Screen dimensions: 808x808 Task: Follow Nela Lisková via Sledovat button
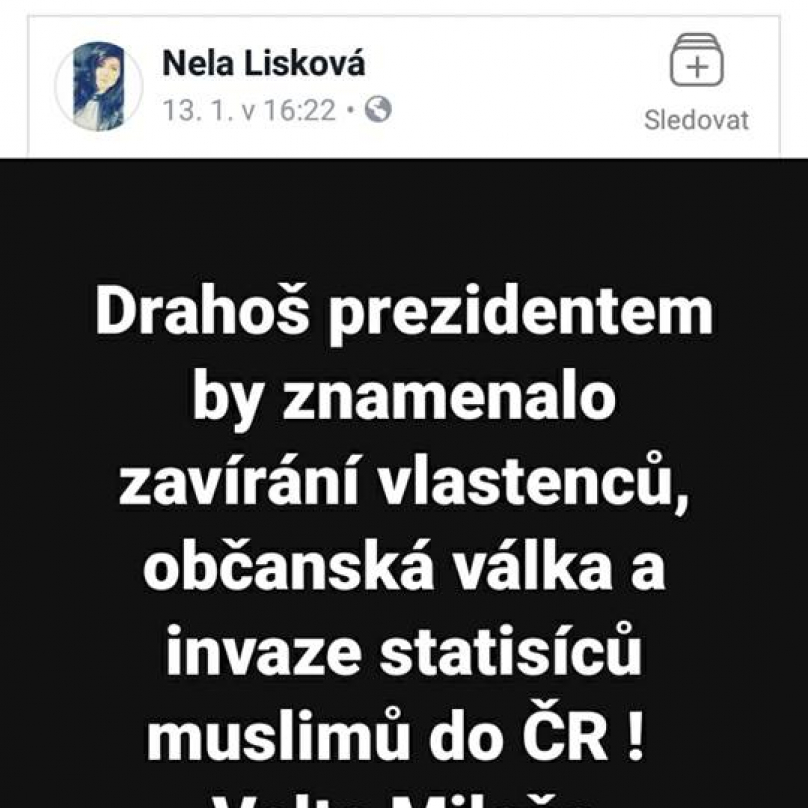(696, 83)
